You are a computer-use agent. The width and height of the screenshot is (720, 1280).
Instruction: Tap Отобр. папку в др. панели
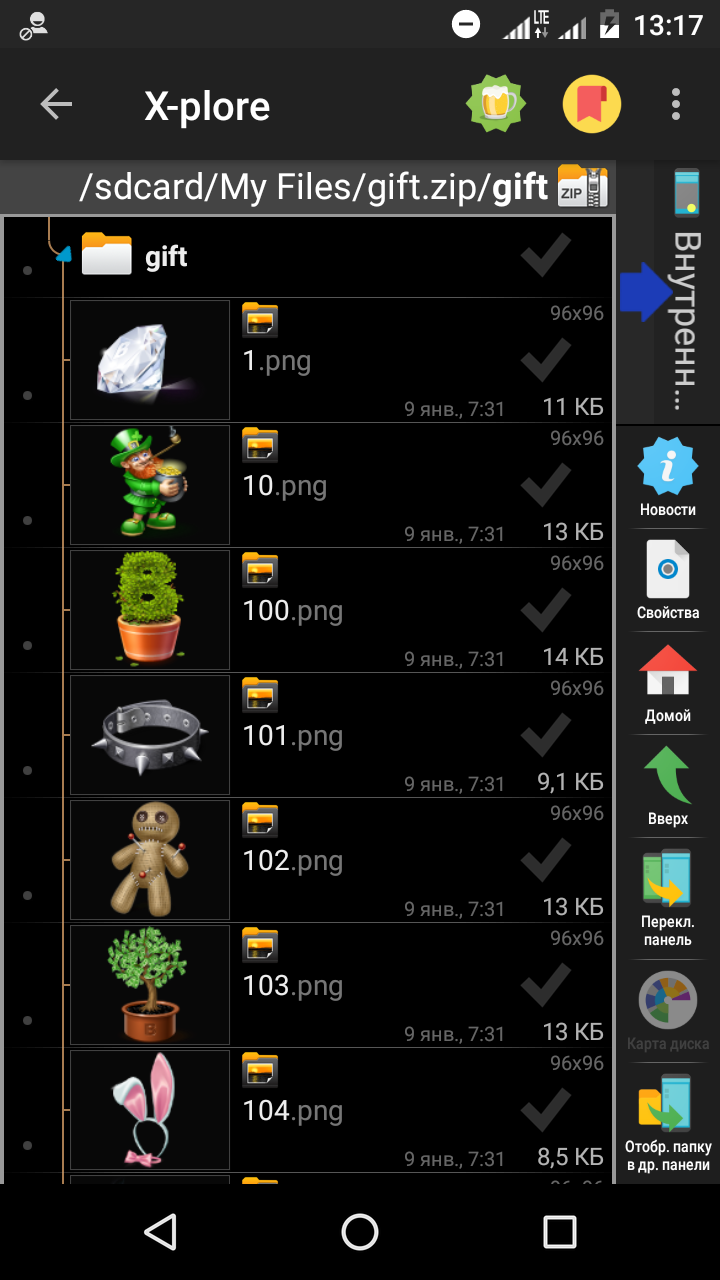click(x=667, y=1123)
